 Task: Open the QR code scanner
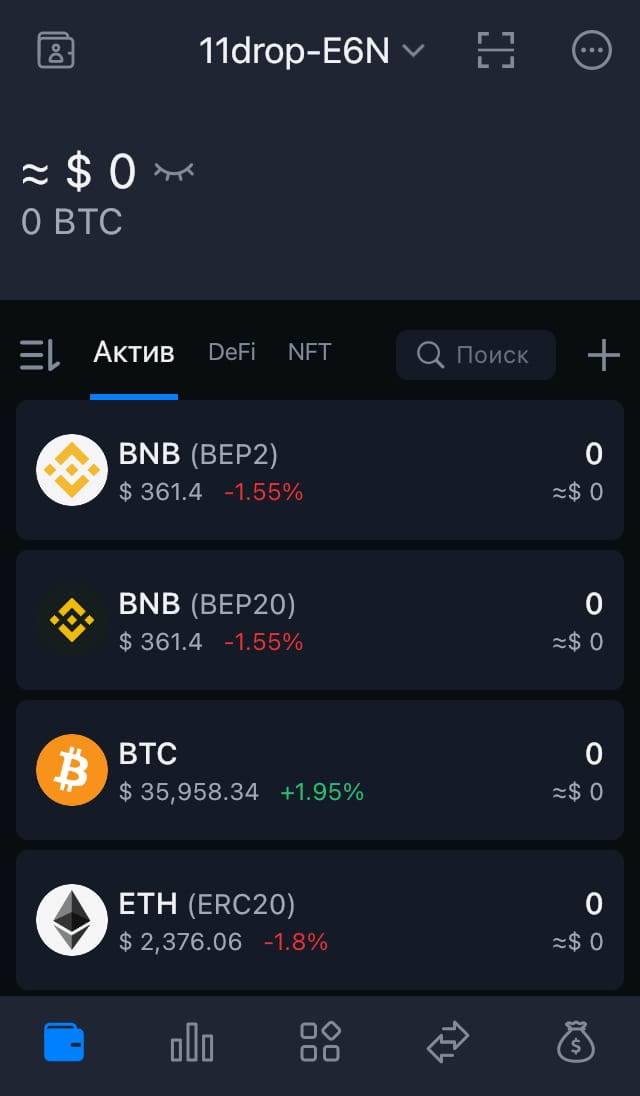[496, 50]
